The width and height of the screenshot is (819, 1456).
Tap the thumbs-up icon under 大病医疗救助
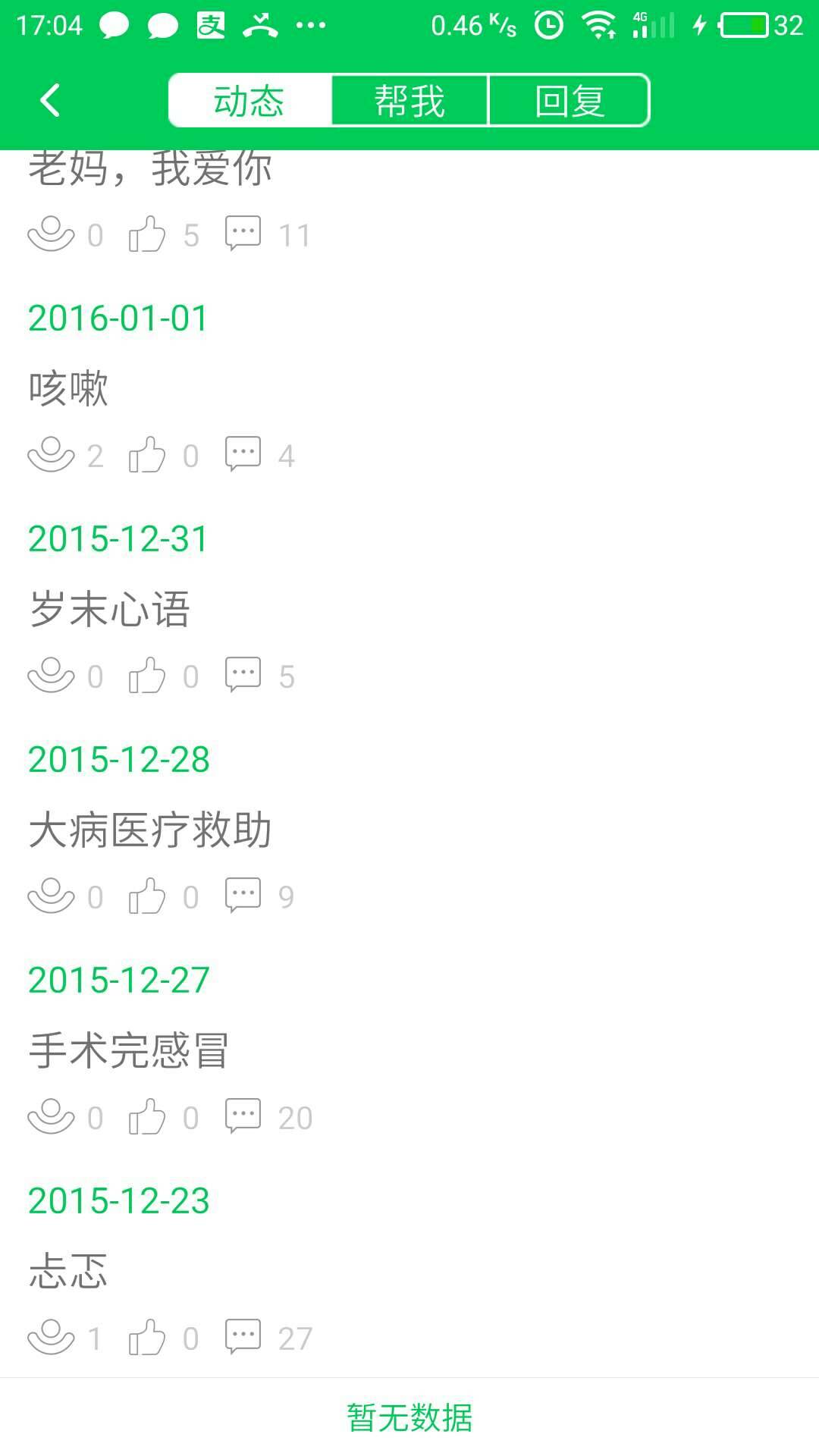tap(146, 895)
